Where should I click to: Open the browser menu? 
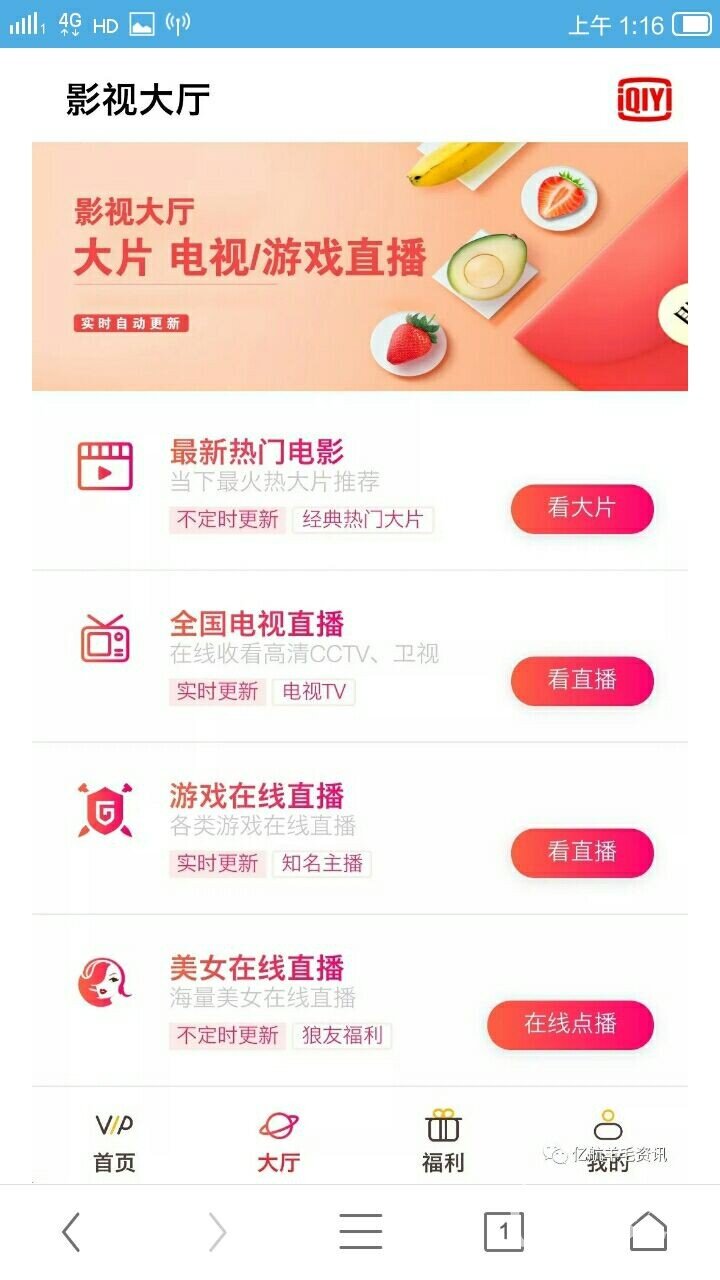click(x=360, y=1232)
